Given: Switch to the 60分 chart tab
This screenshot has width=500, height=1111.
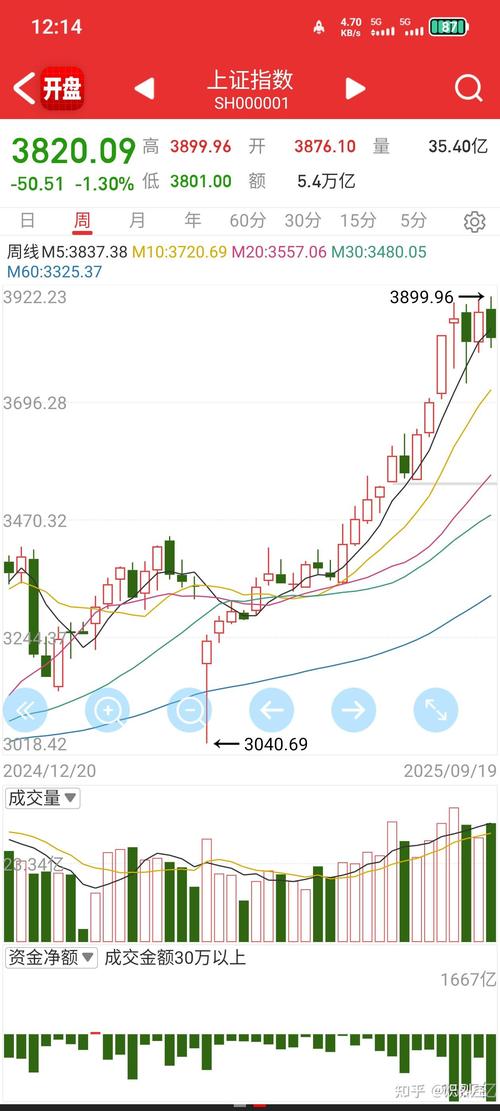Looking at the screenshot, I should [x=247, y=220].
